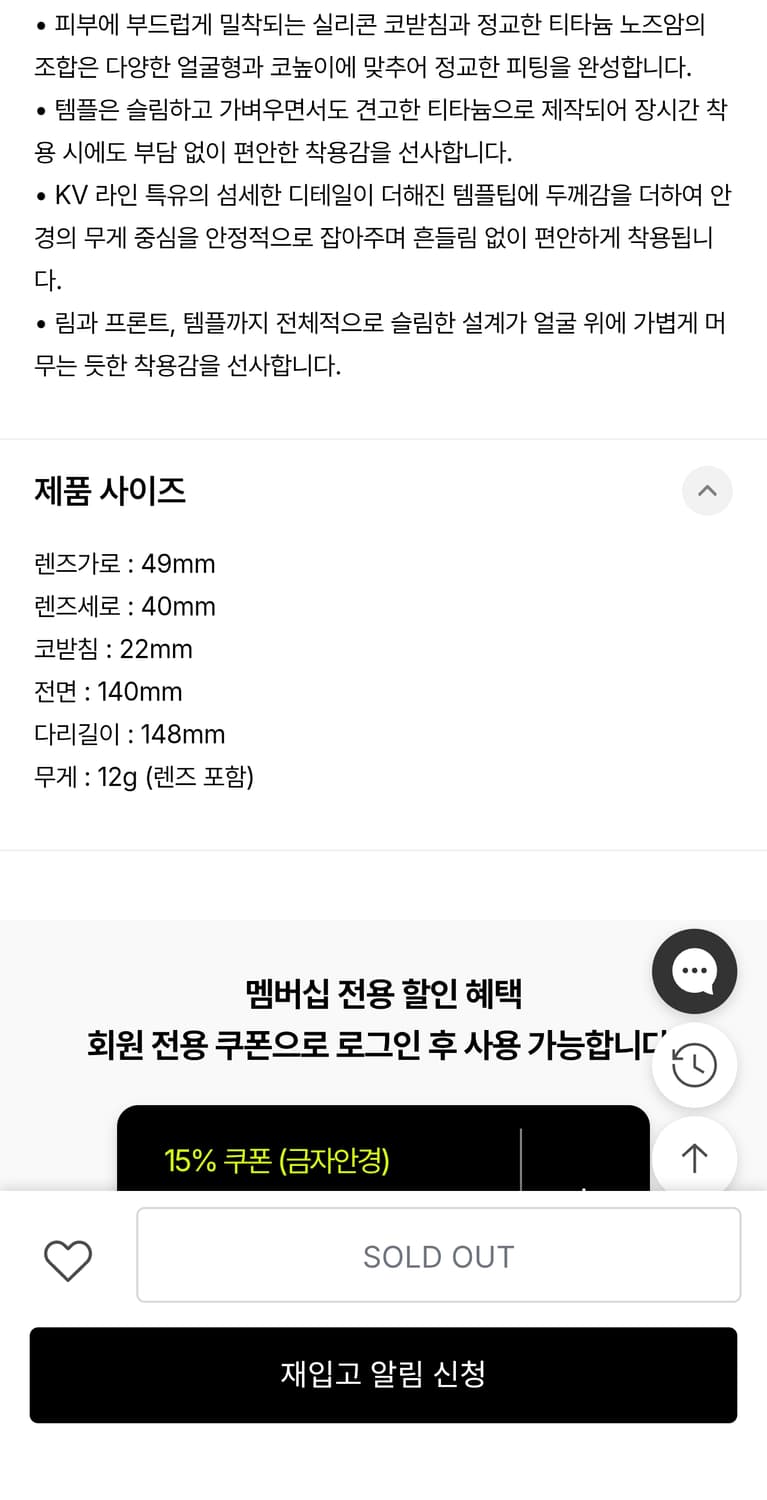The height and width of the screenshot is (1500, 767).
Task: Open the 멤버십 전용 할인 혜택 section
Action: [383, 993]
